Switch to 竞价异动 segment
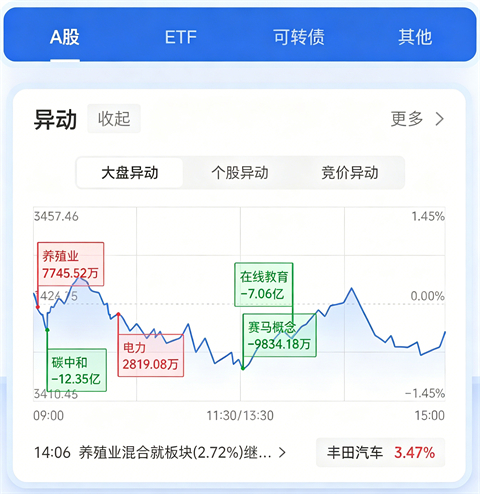Image resolution: width=480 pixels, height=494 pixels. point(350,173)
